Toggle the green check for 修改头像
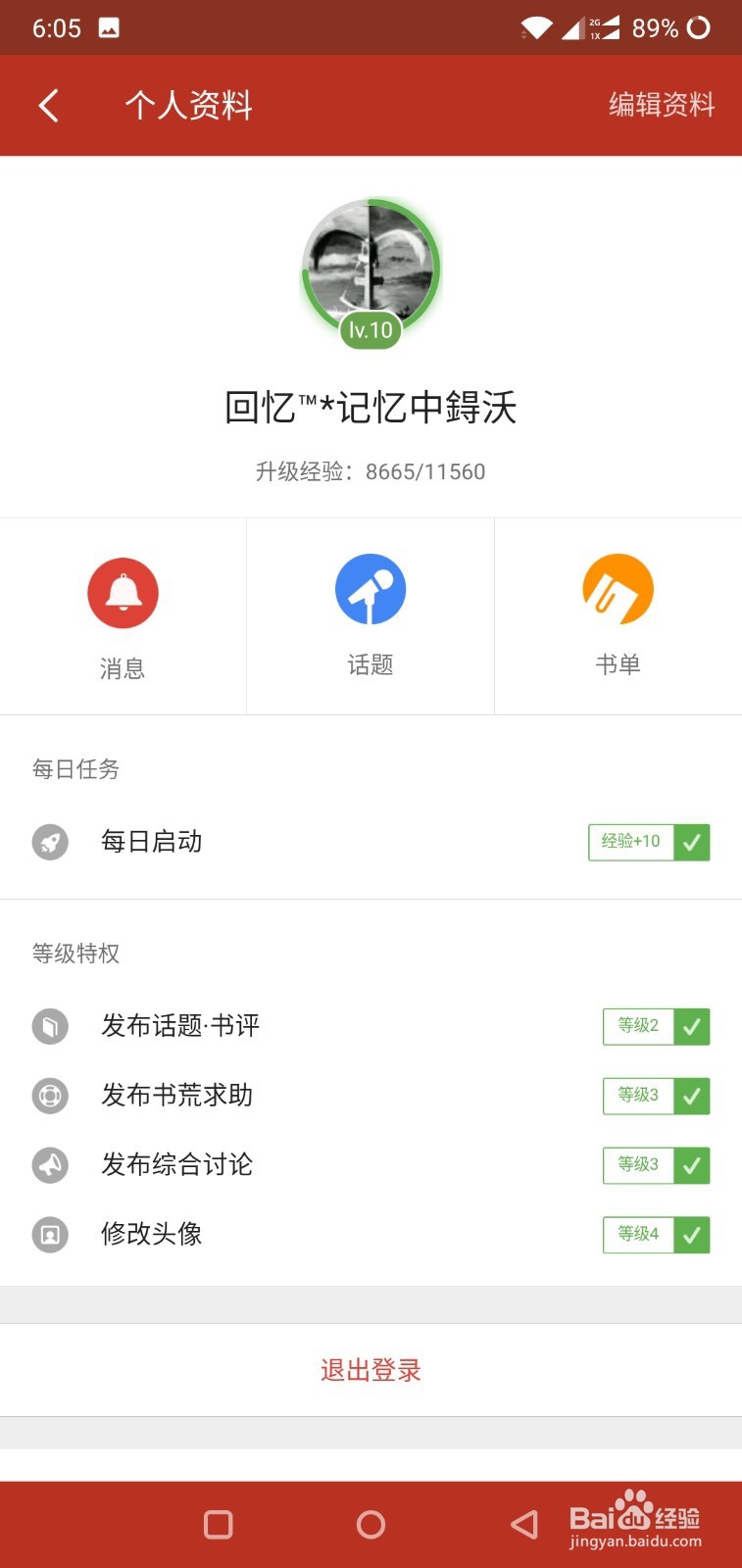Viewport: 742px width, 1568px height. (694, 1235)
